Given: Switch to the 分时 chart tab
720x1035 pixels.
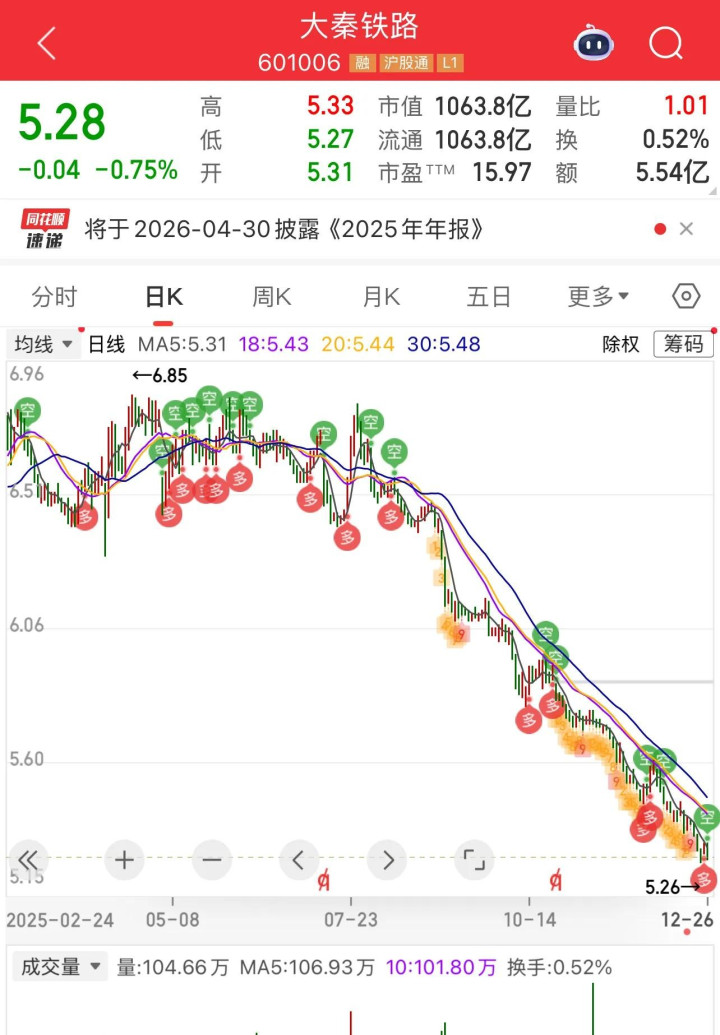Looking at the screenshot, I should pos(54,297).
